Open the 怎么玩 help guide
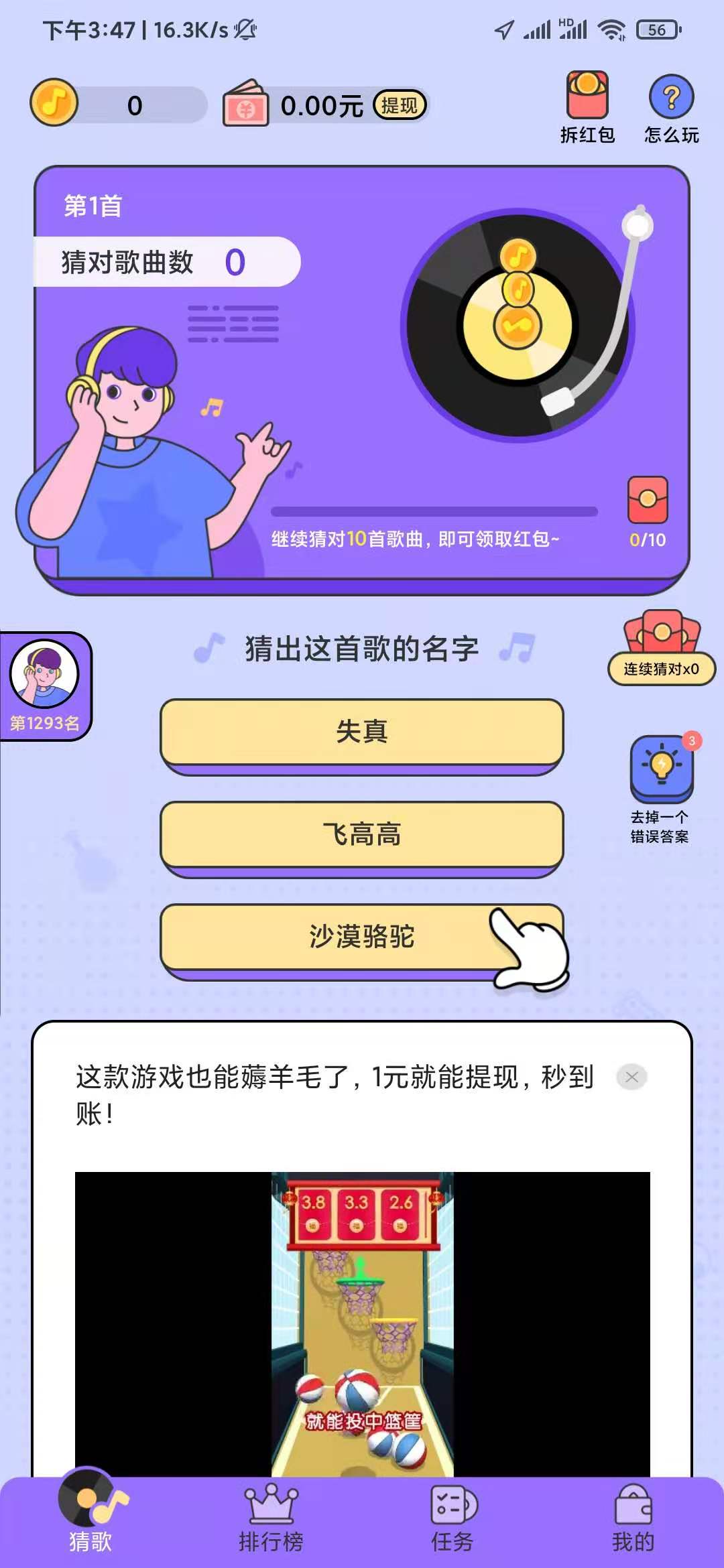724x1568 pixels. (x=671, y=107)
